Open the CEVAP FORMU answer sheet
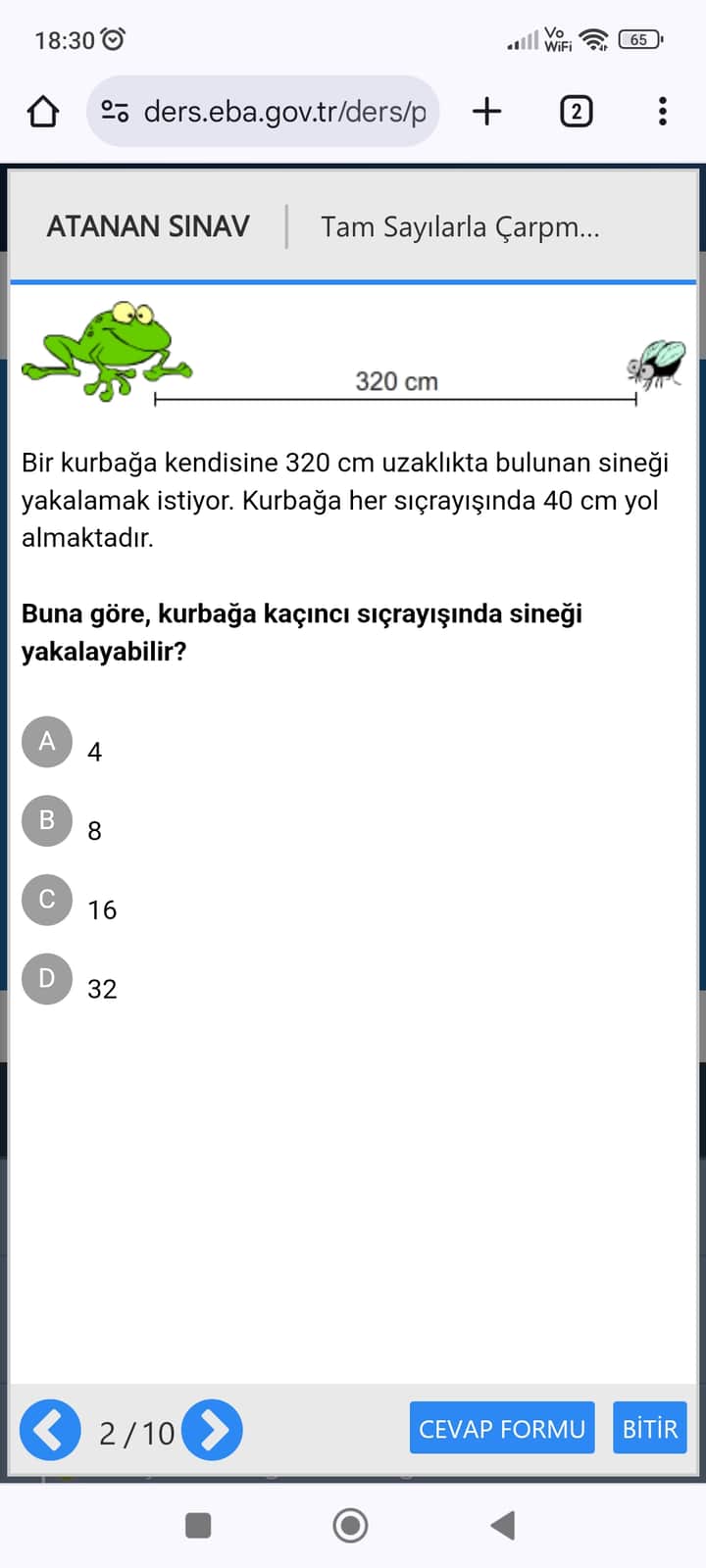 (x=502, y=1429)
